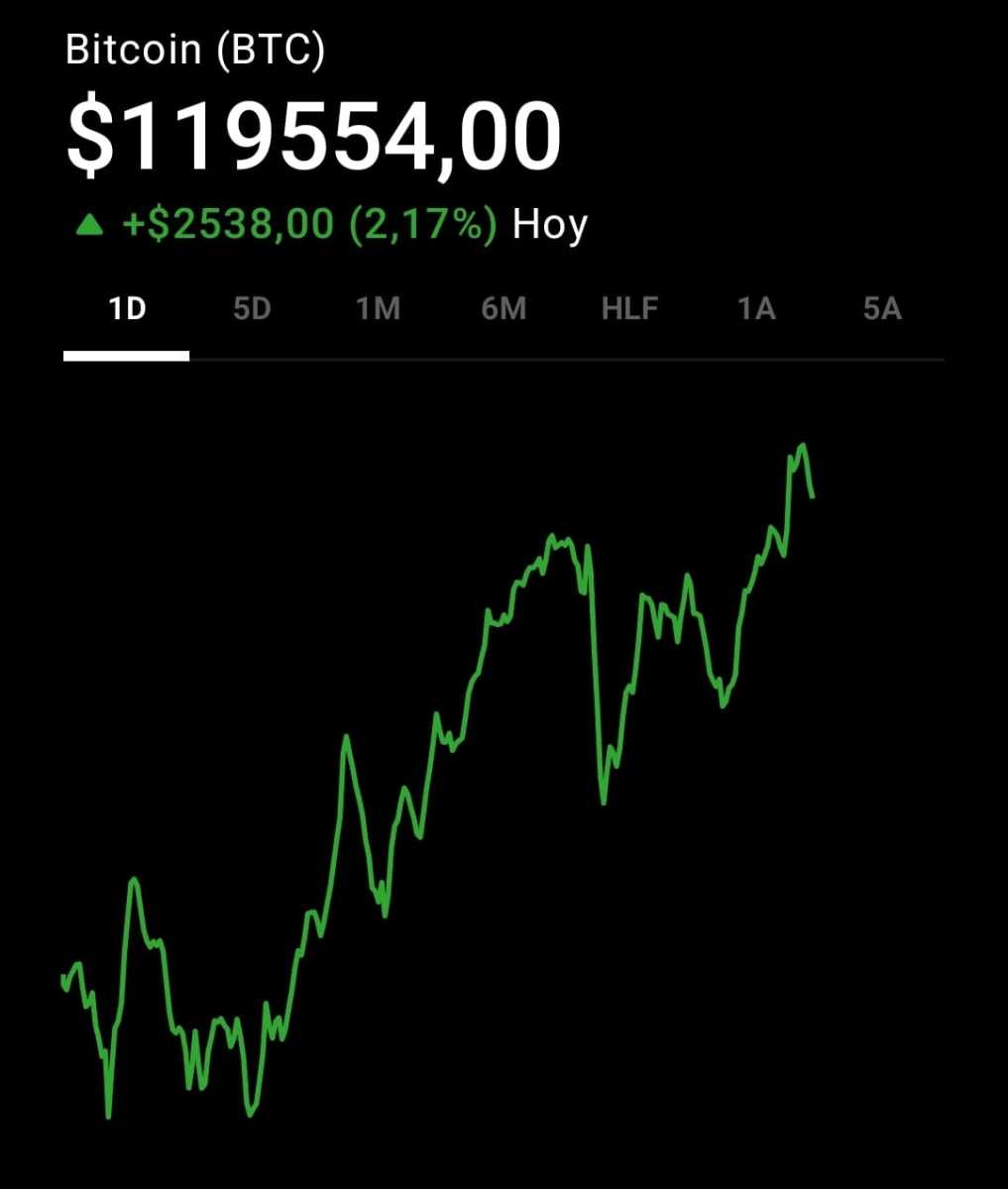Open the 1M monthly chart view

(x=378, y=308)
